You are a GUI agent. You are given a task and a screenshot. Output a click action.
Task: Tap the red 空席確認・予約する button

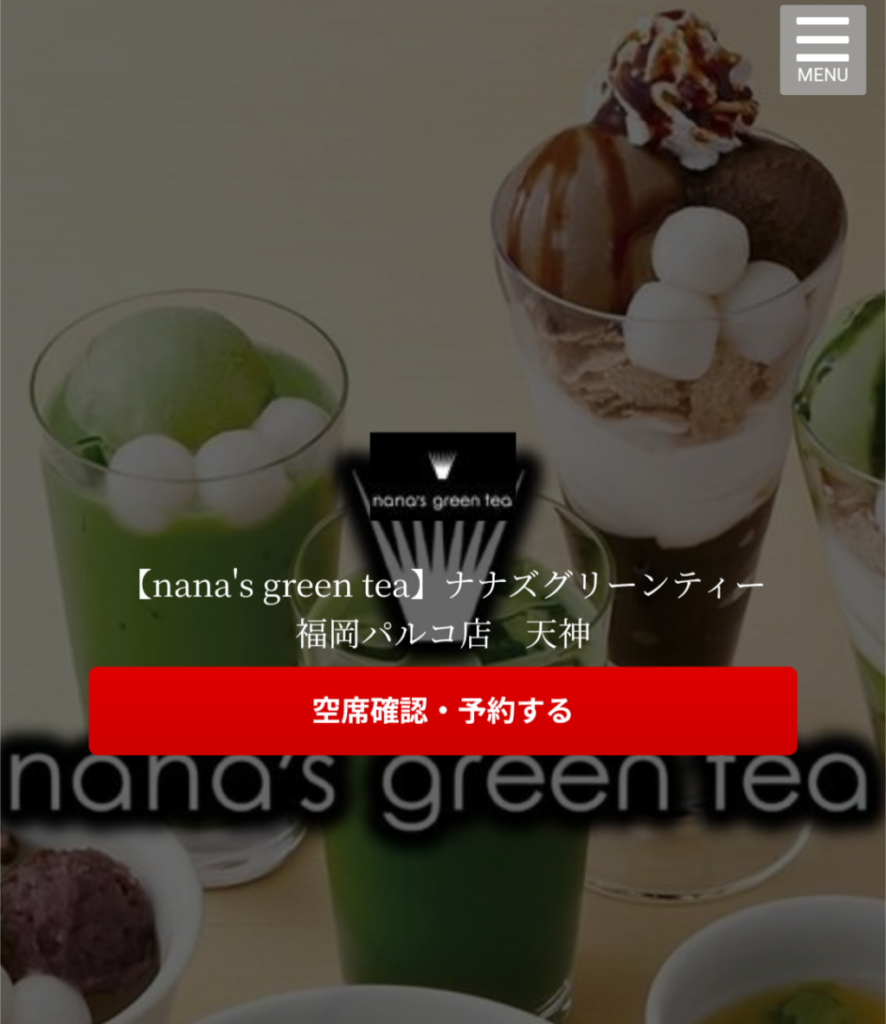442,711
